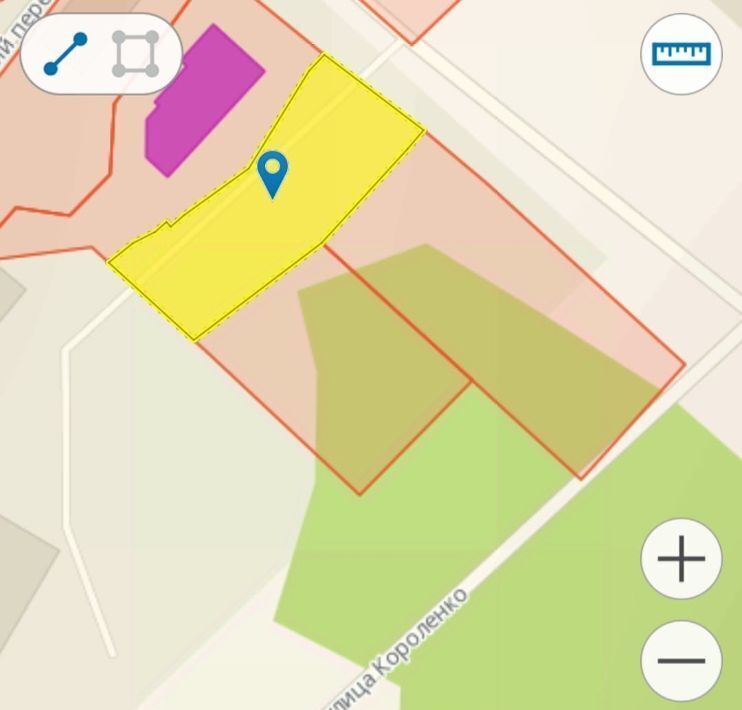Tap the blue location pin marker
The height and width of the screenshot is (710, 742).
point(272,173)
